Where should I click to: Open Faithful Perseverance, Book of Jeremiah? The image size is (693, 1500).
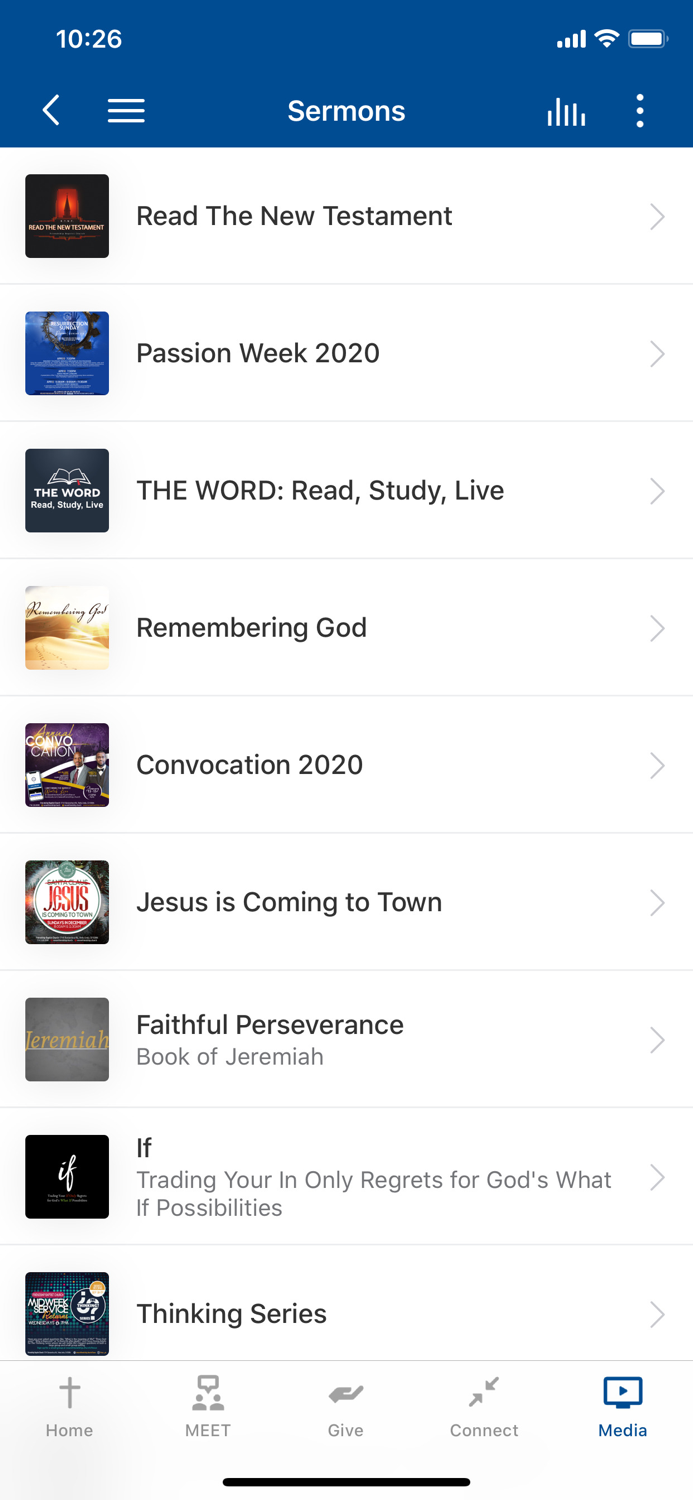346,1040
